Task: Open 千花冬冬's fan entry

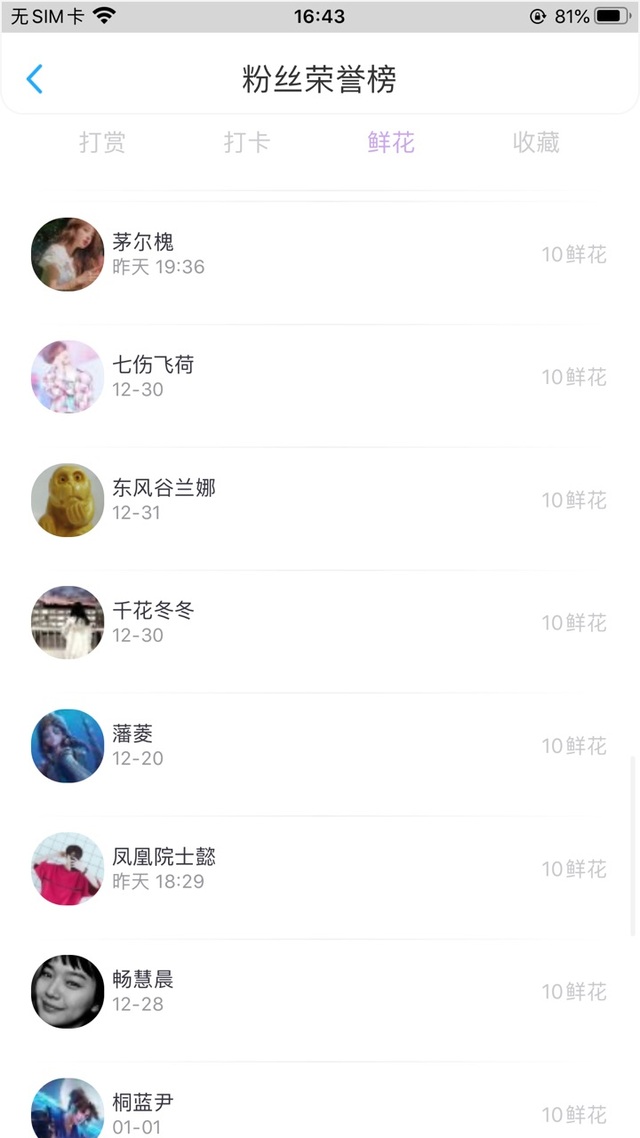Action: pos(320,622)
